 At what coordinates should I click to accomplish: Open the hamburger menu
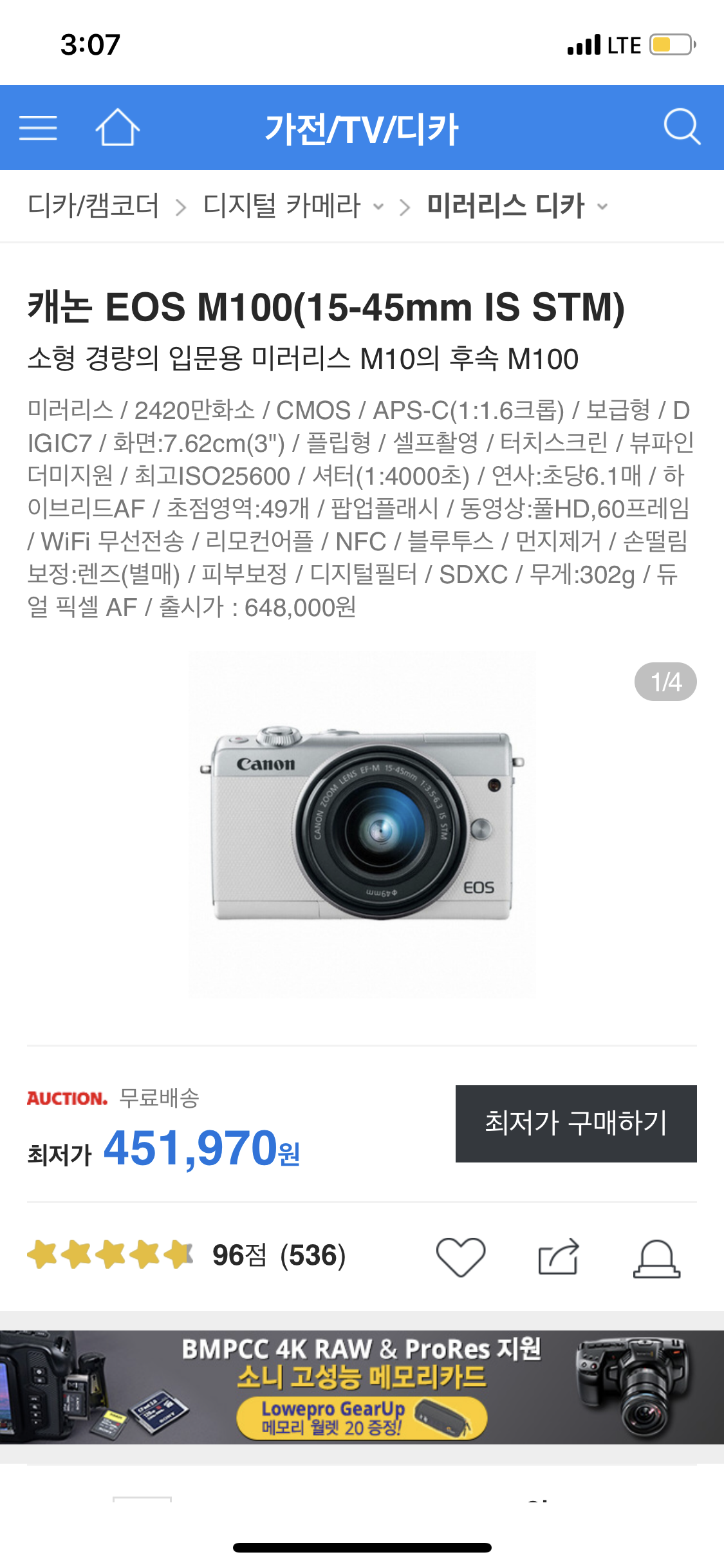(x=38, y=127)
